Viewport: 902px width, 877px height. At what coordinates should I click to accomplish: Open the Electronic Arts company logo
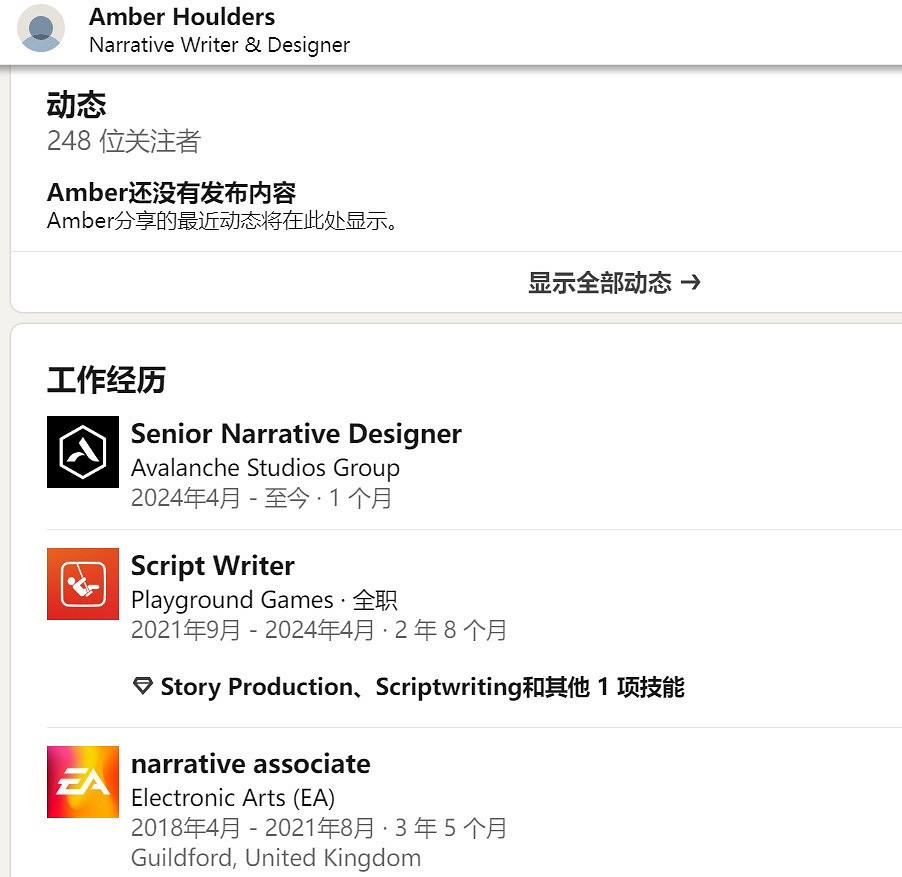83,782
